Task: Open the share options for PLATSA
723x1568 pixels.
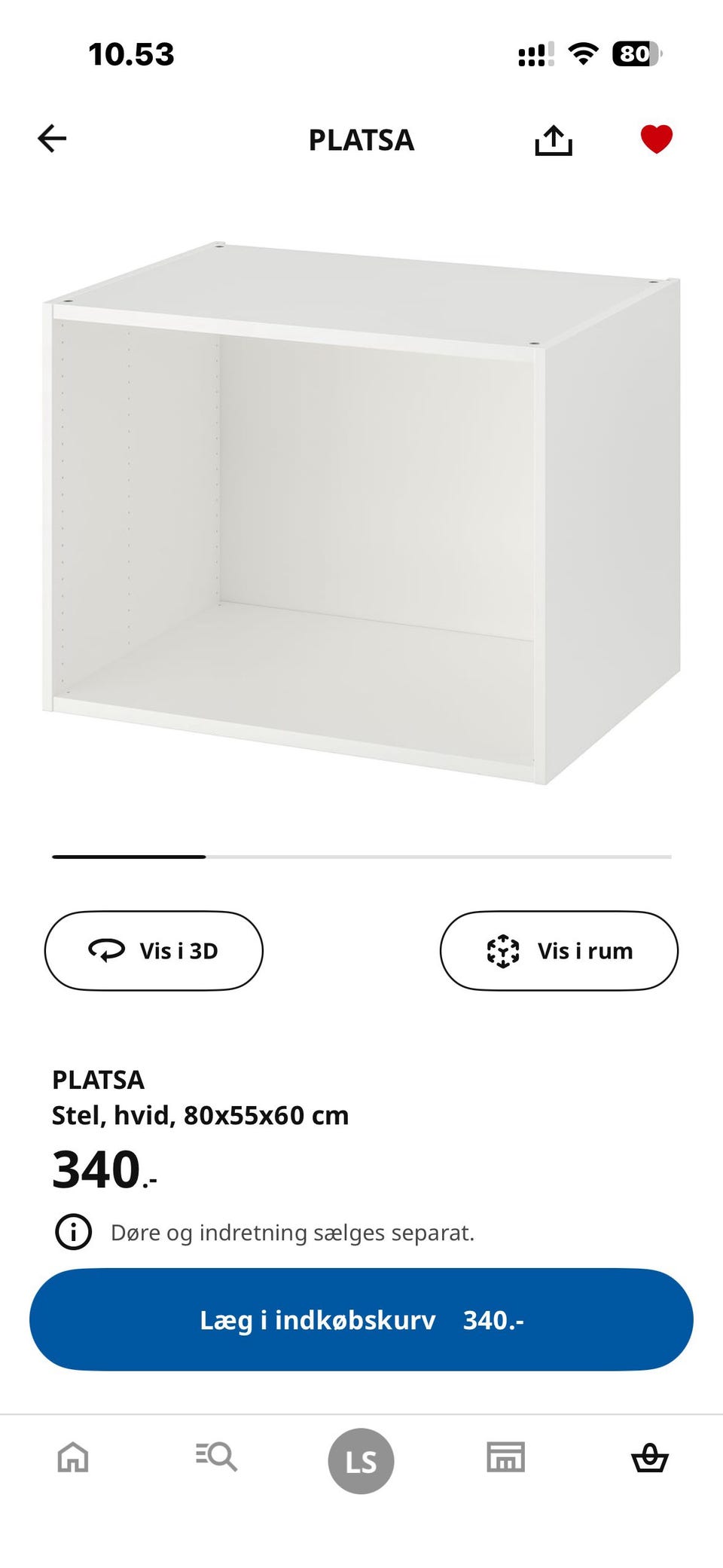Action: 554,140
